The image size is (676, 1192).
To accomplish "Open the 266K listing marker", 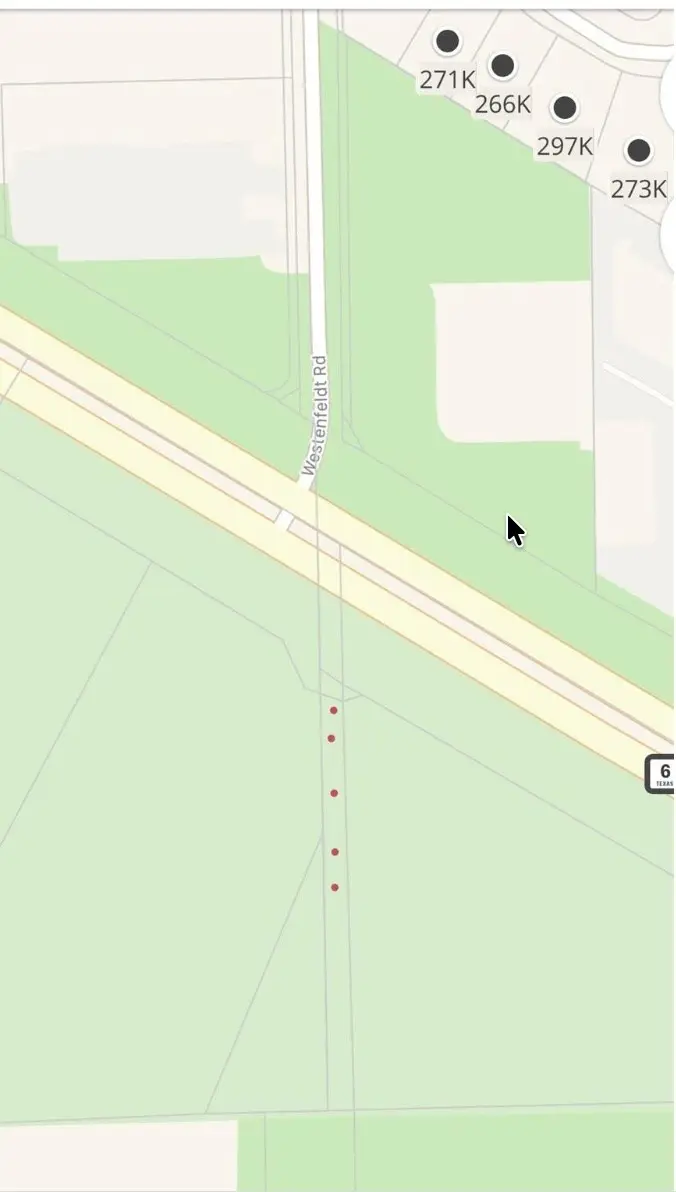I will click(x=502, y=66).
